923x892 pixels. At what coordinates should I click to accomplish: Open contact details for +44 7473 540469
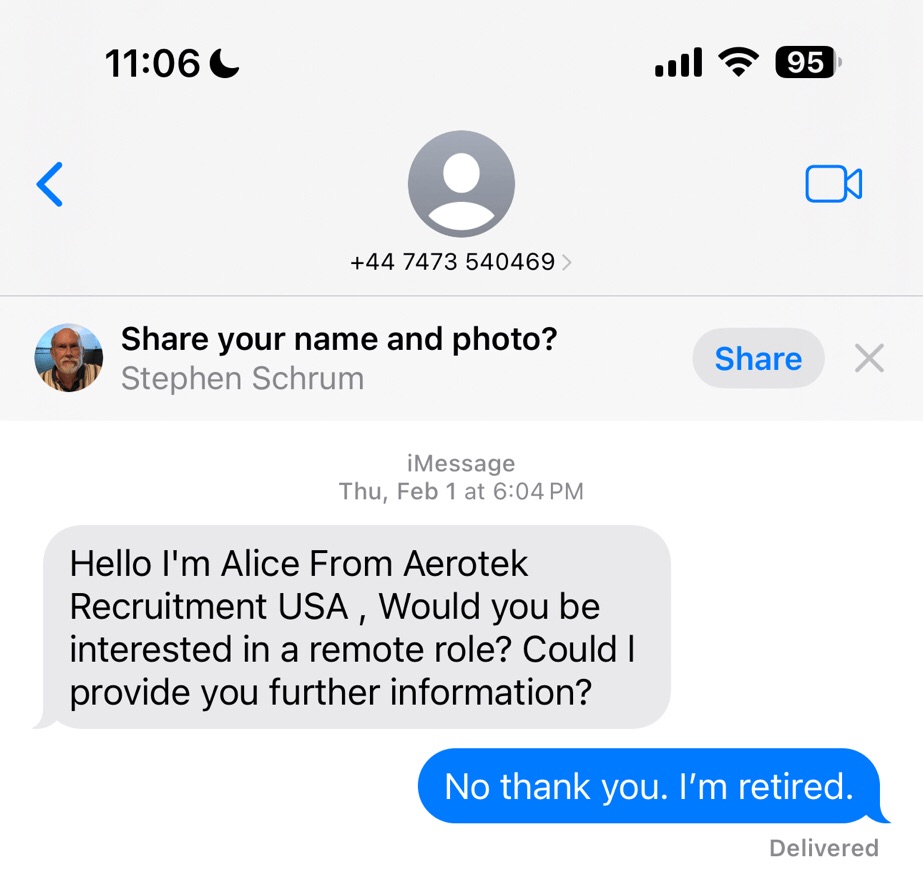tap(461, 262)
